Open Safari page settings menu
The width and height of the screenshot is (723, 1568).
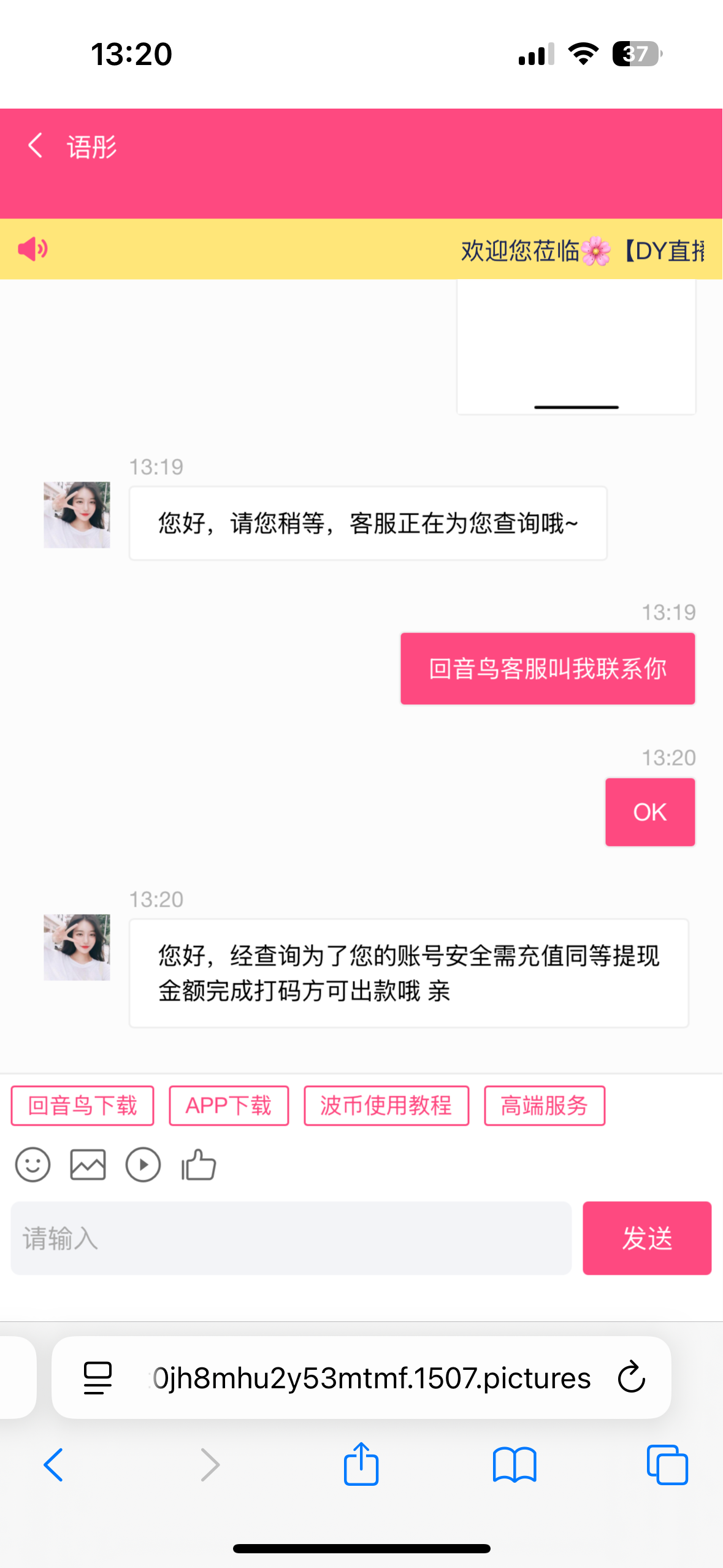tap(98, 1378)
